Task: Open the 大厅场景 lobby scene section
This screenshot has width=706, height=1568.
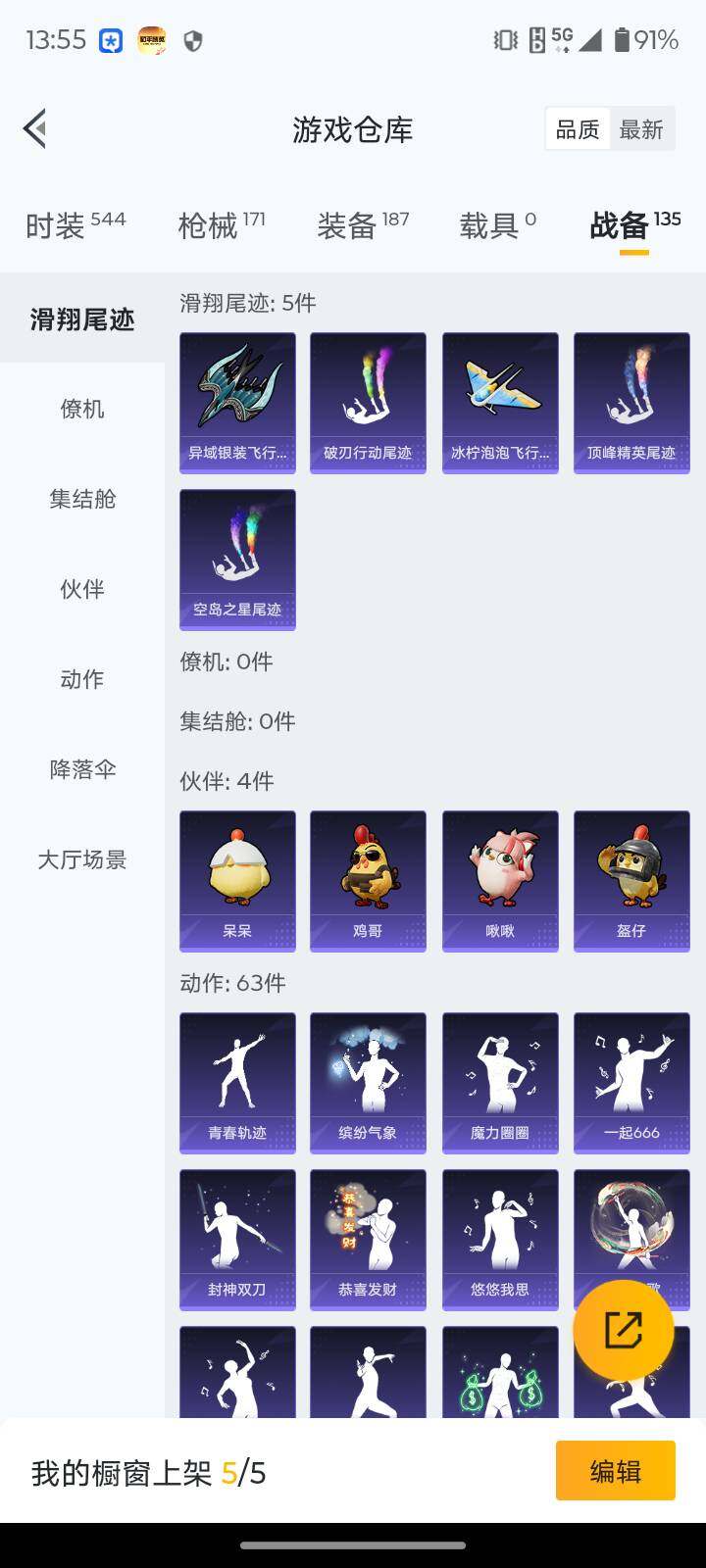Action: [80, 859]
